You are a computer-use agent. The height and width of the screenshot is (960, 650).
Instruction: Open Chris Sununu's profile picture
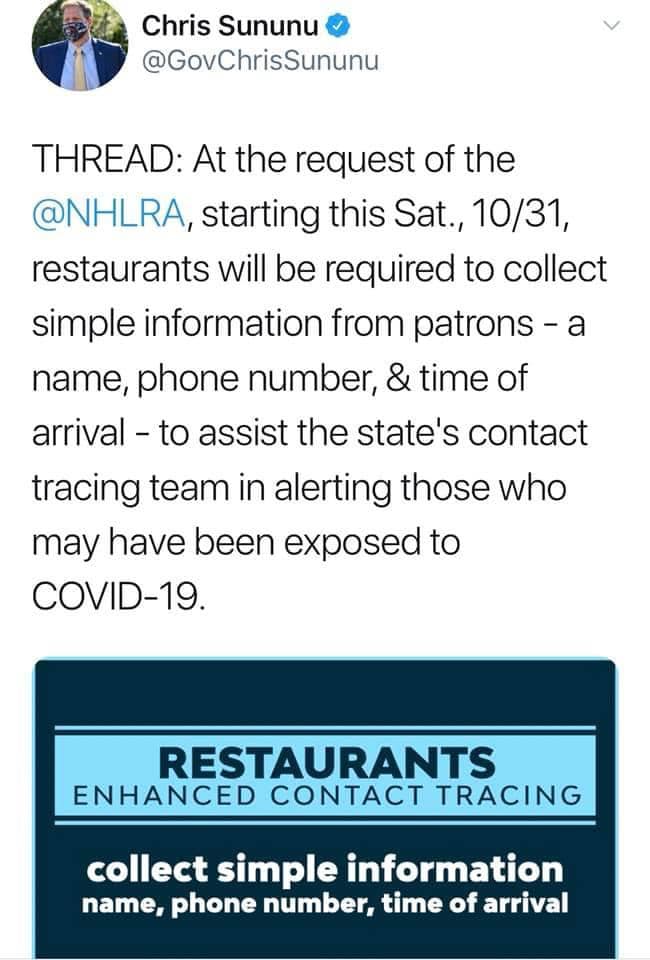79,44
